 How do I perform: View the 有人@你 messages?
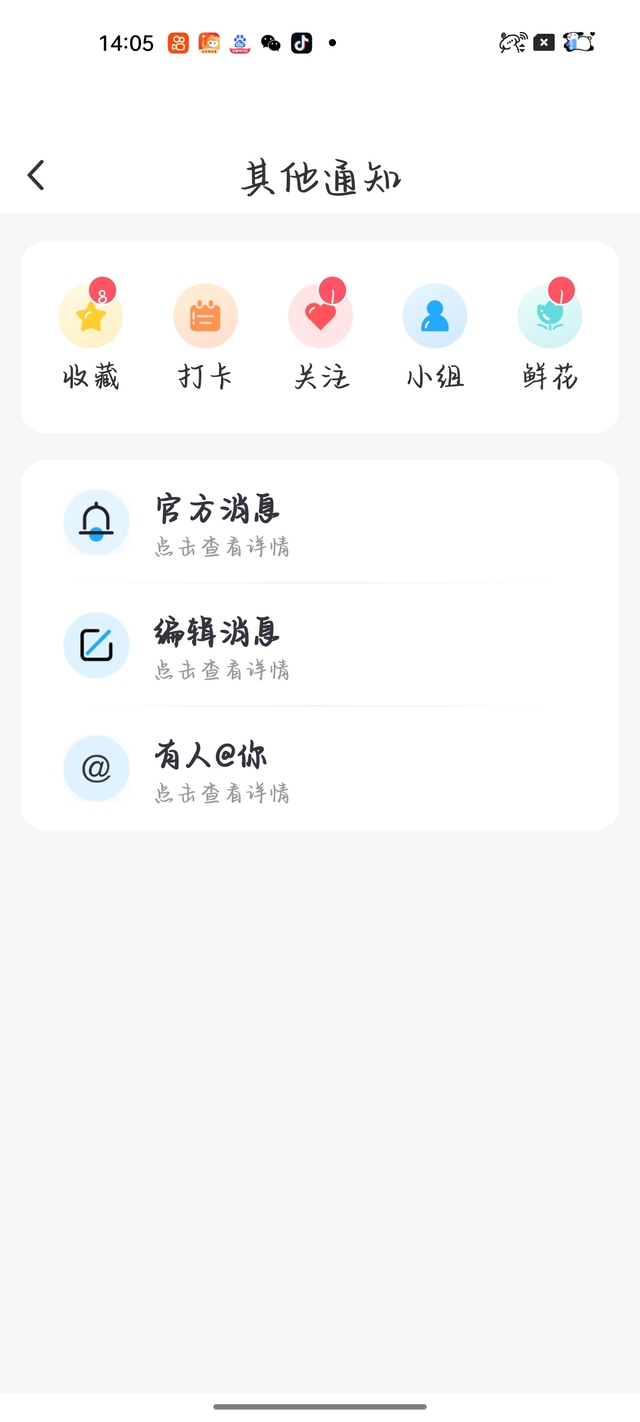(320, 768)
